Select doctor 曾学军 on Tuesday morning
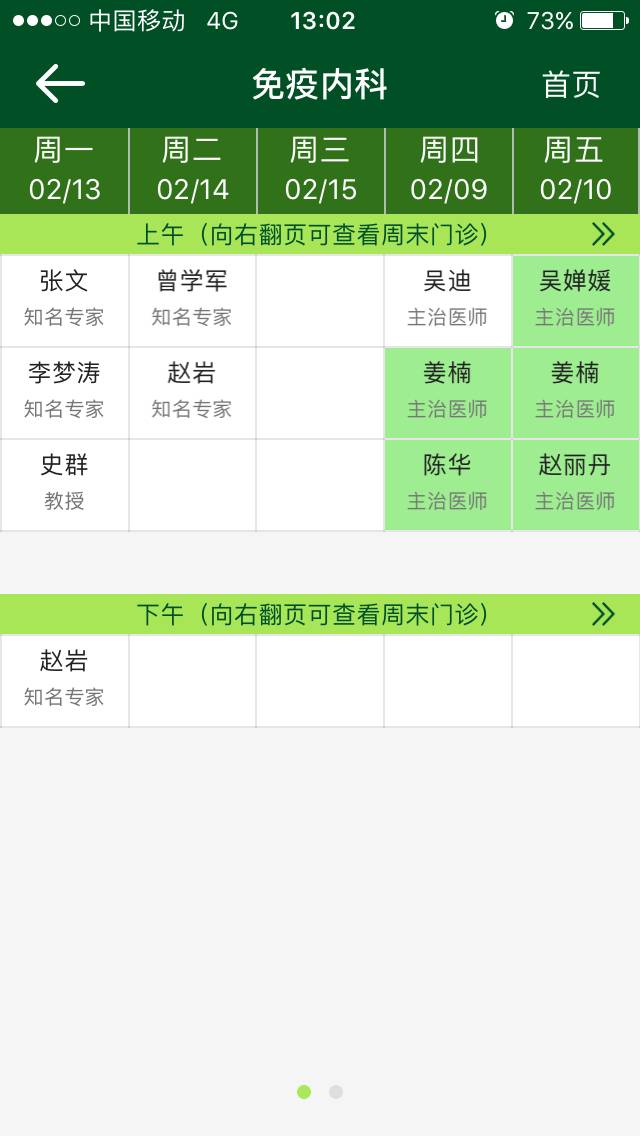 pyautogui.click(x=192, y=299)
